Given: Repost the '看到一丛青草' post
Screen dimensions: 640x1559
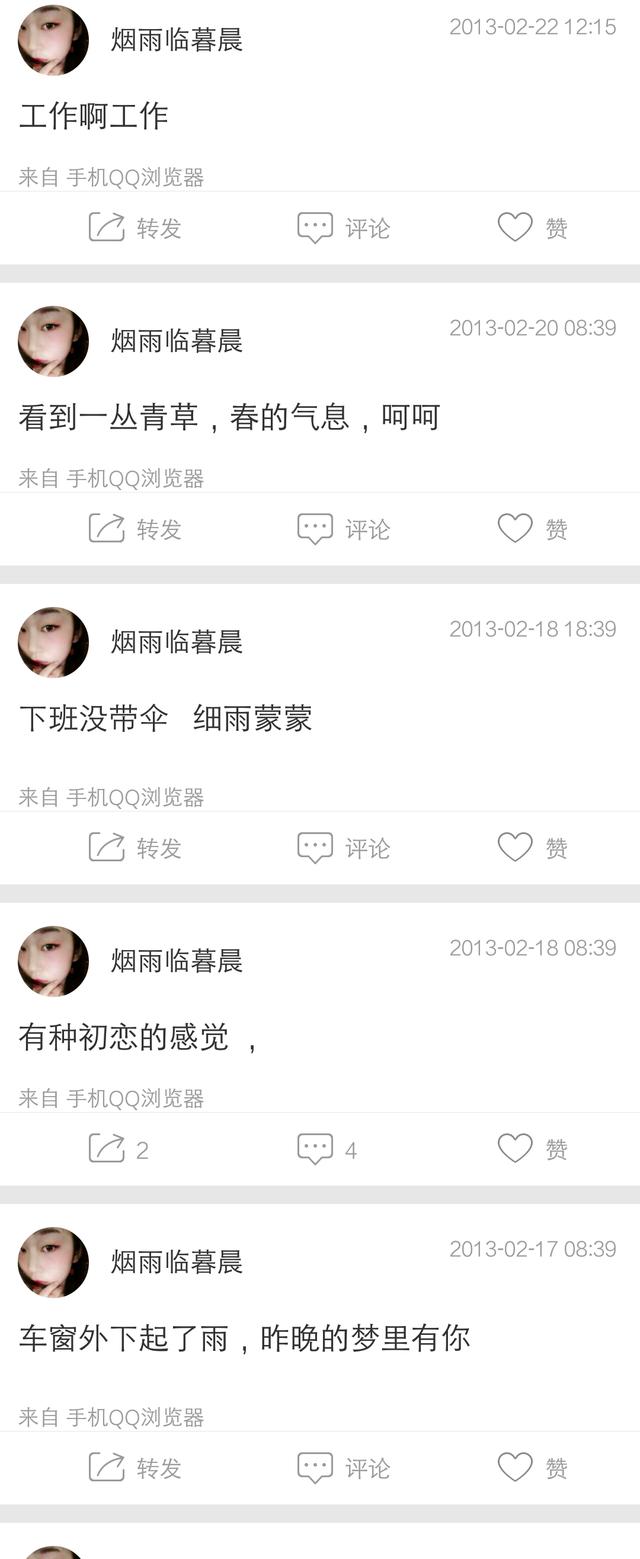Looking at the screenshot, I should [135, 529].
